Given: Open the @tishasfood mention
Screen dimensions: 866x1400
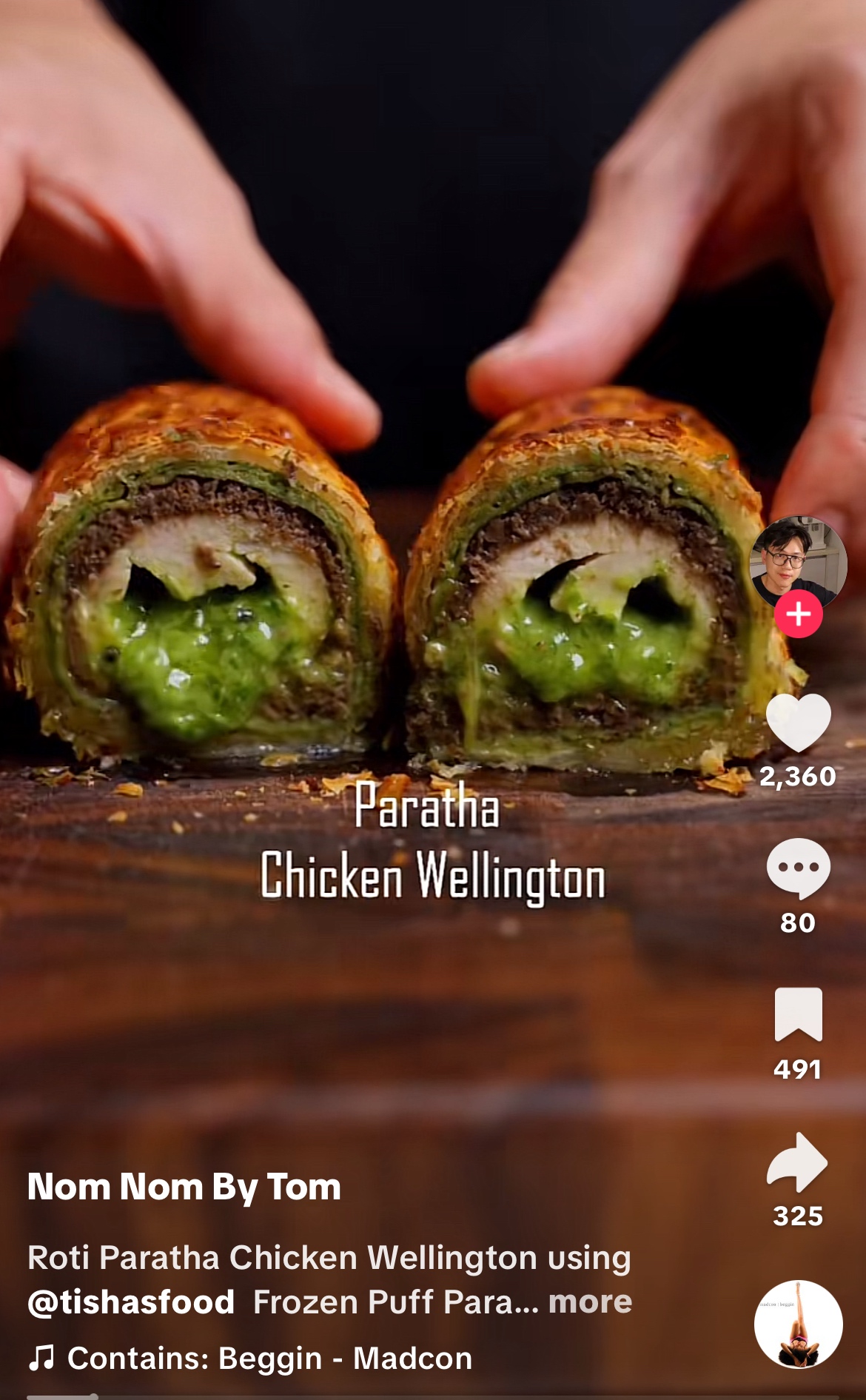Looking at the screenshot, I should 131,1302.
